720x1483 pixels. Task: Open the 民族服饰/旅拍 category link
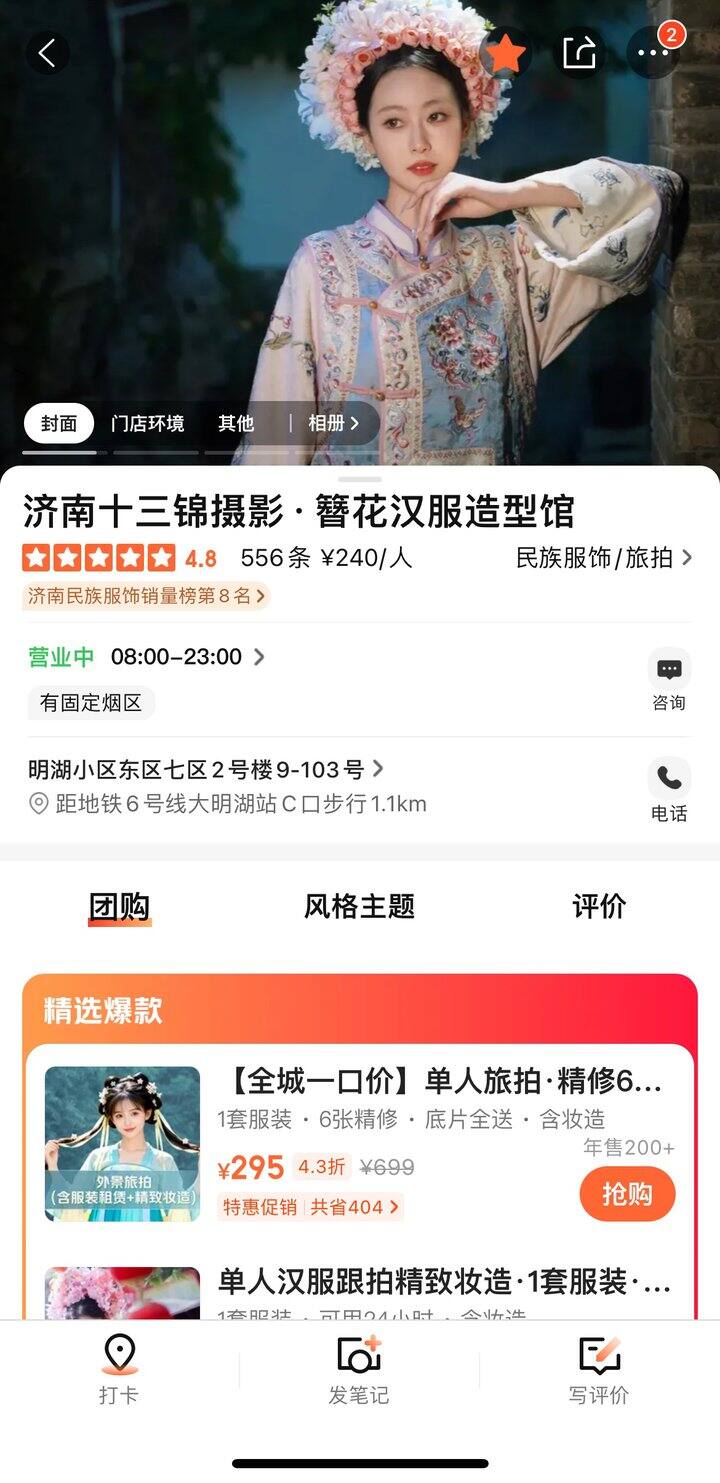point(604,558)
